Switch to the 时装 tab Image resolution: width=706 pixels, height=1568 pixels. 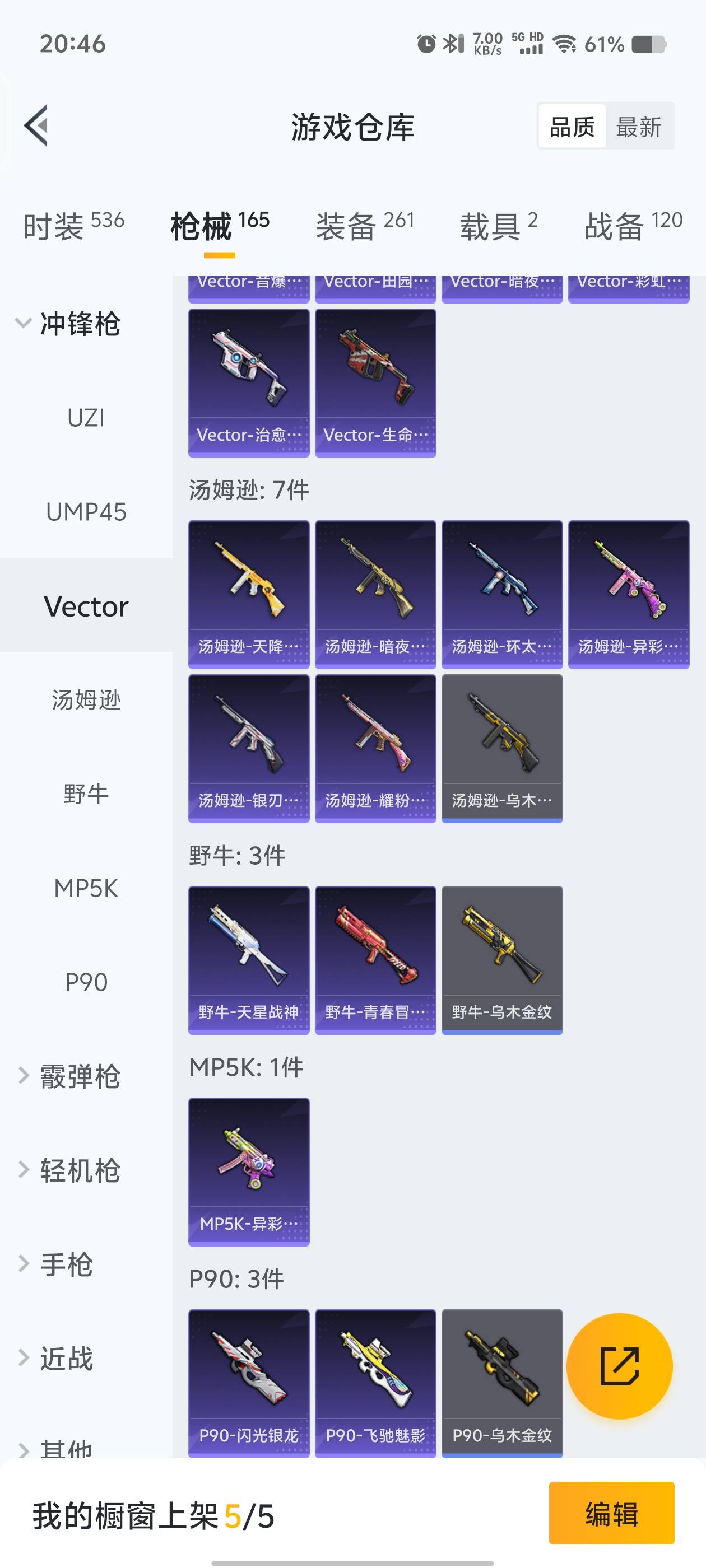pyautogui.click(x=74, y=226)
